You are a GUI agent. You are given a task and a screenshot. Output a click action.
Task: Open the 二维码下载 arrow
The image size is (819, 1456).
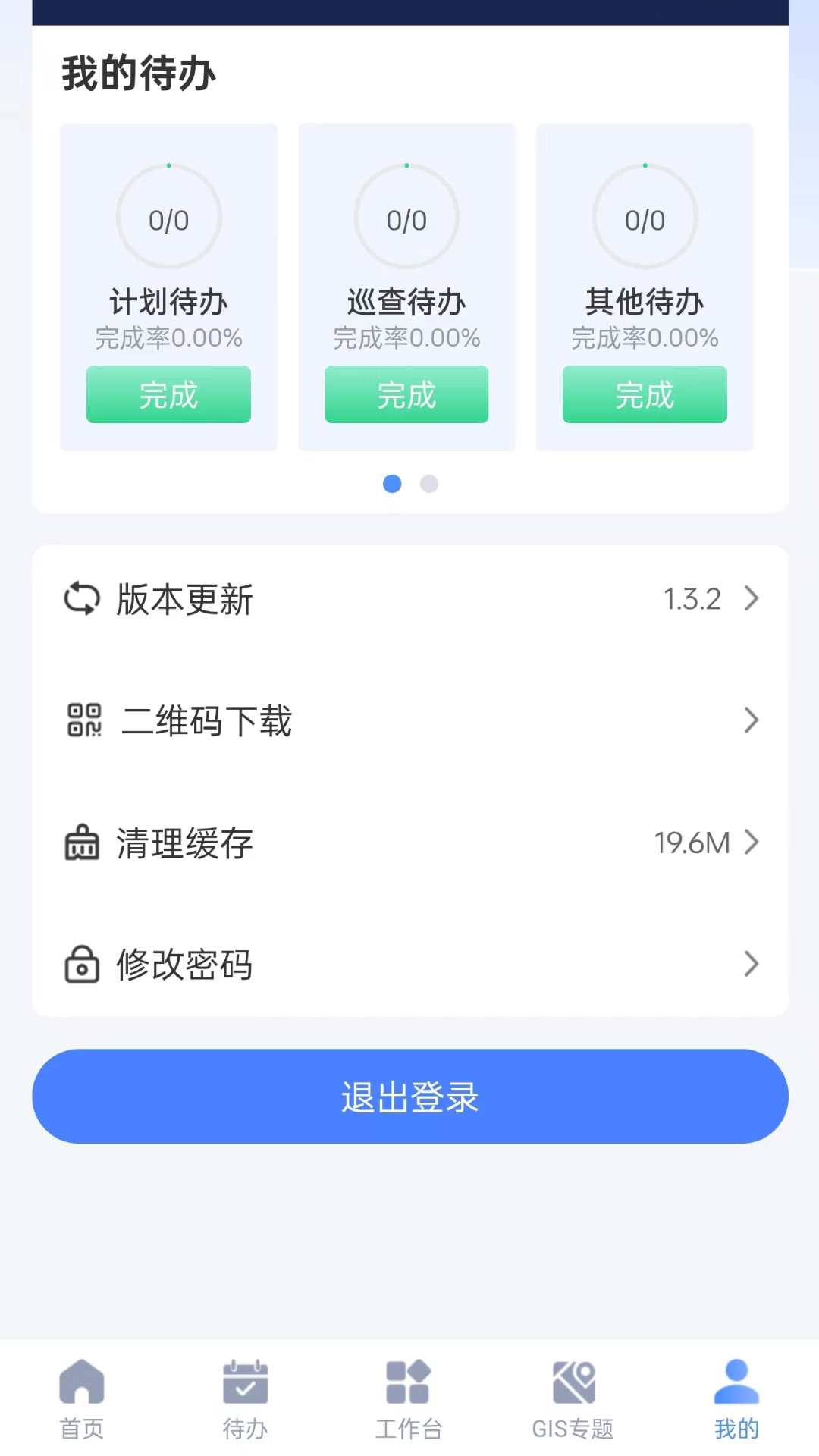coord(752,720)
